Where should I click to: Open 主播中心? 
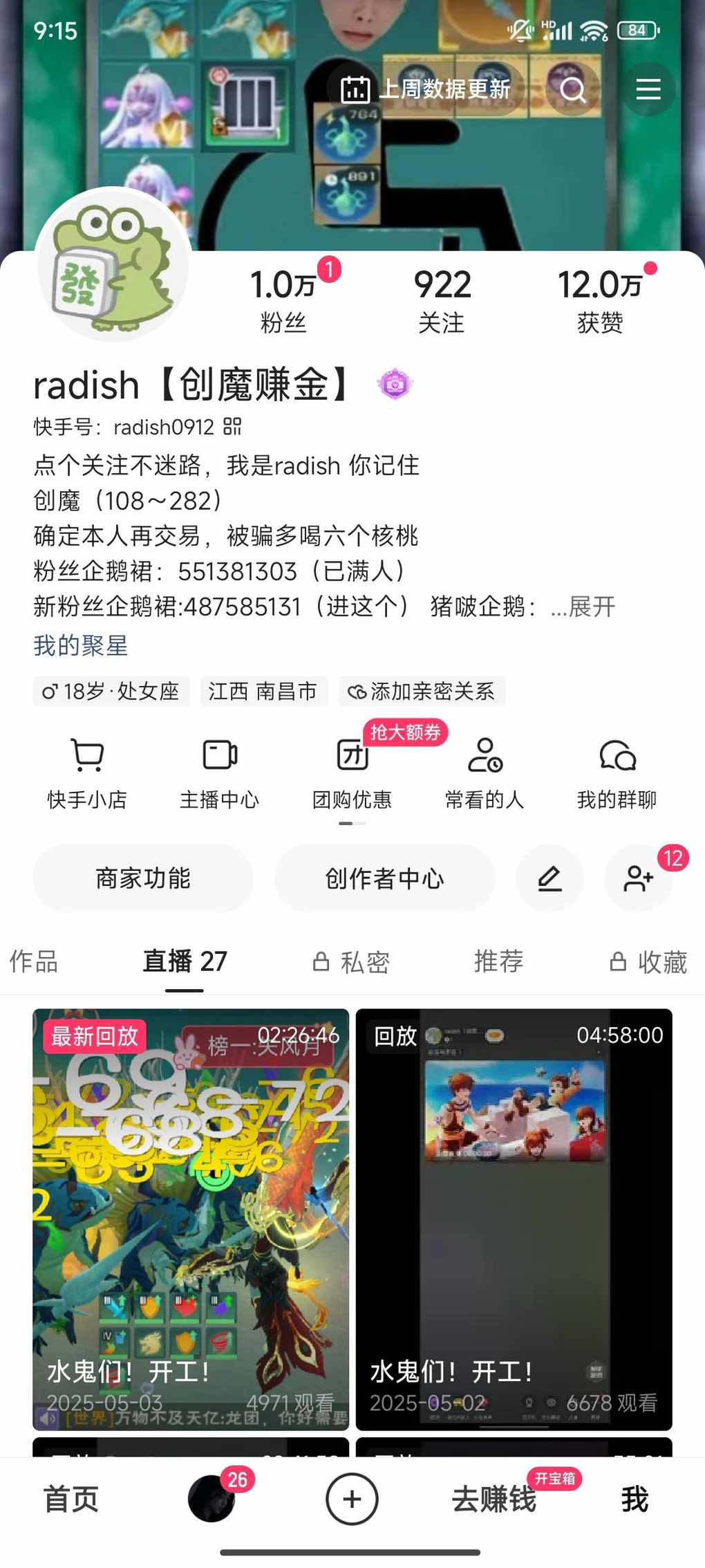(x=220, y=774)
